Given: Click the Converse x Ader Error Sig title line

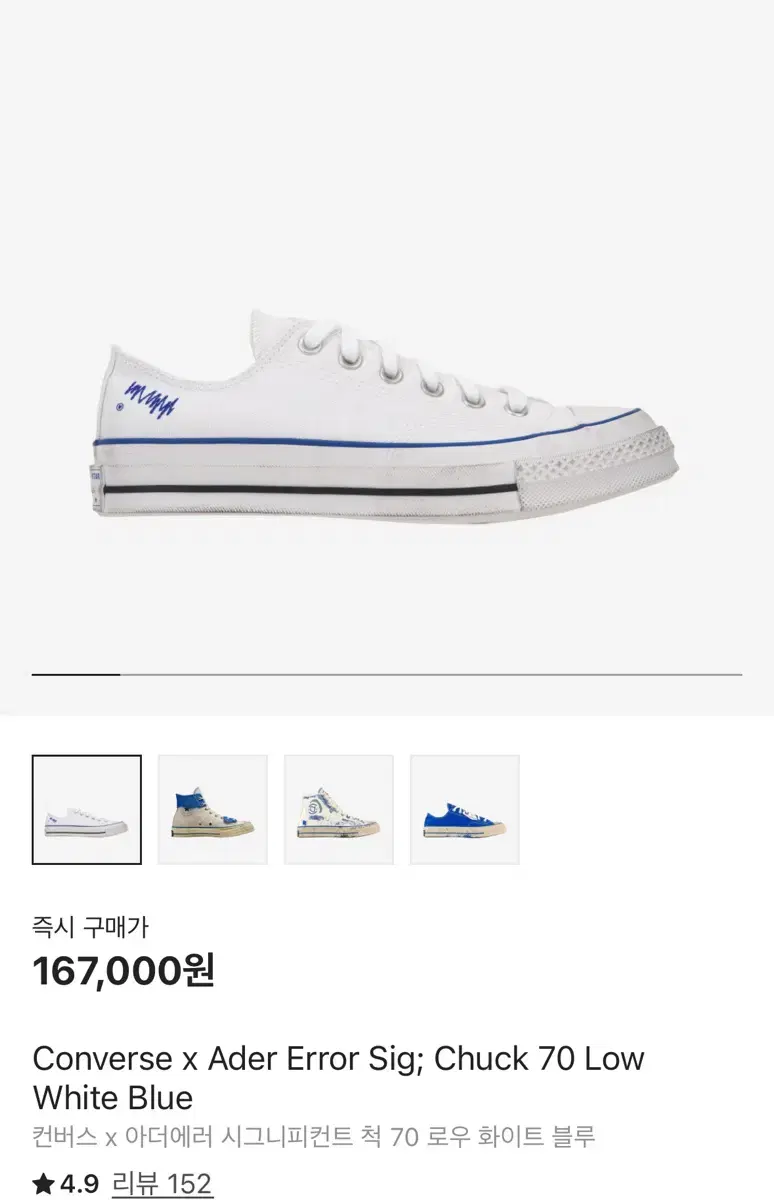Looking at the screenshot, I should [x=338, y=1059].
